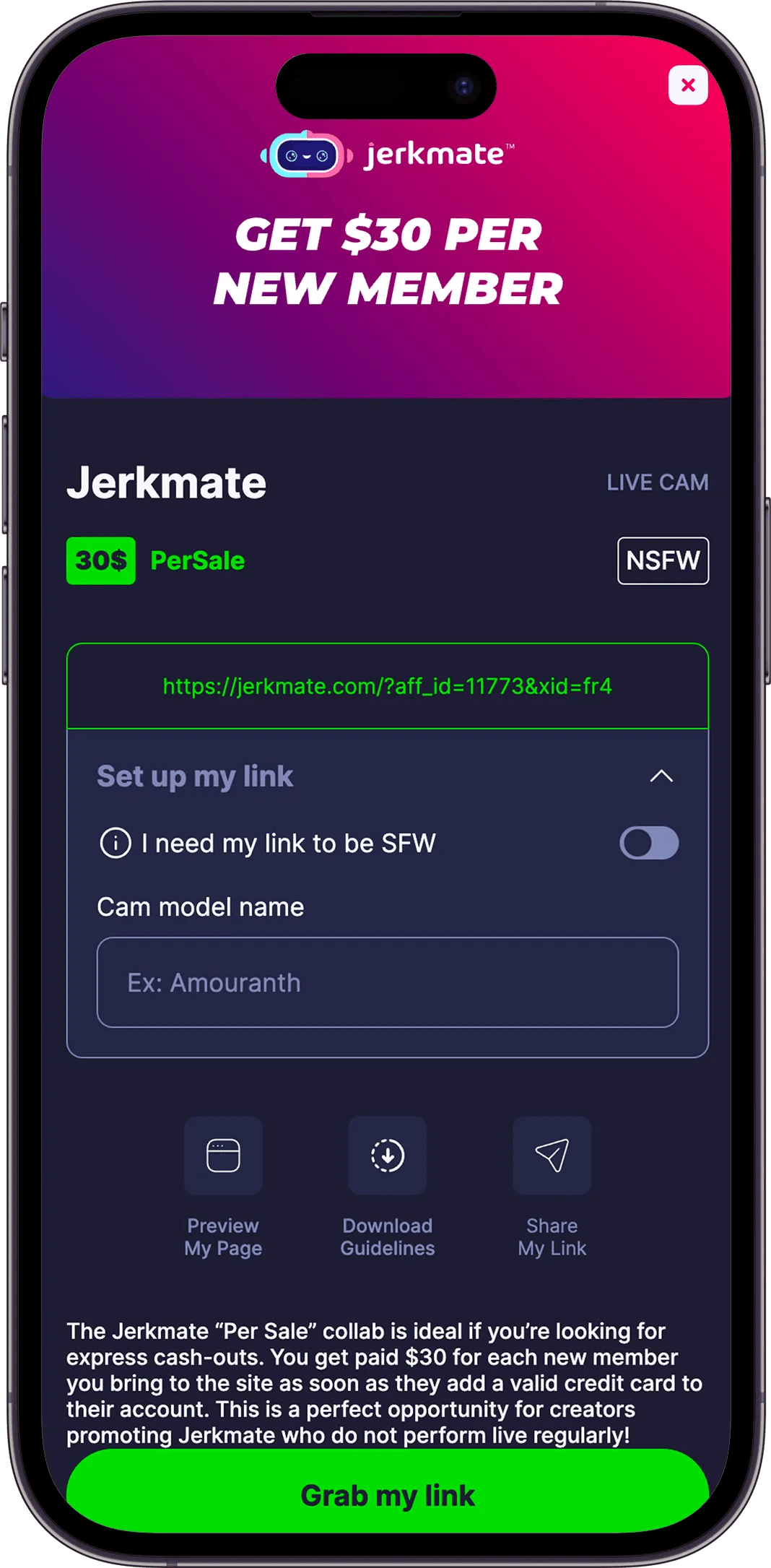771x1568 pixels.
Task: Collapse the Set up my link section
Action: [x=661, y=776]
